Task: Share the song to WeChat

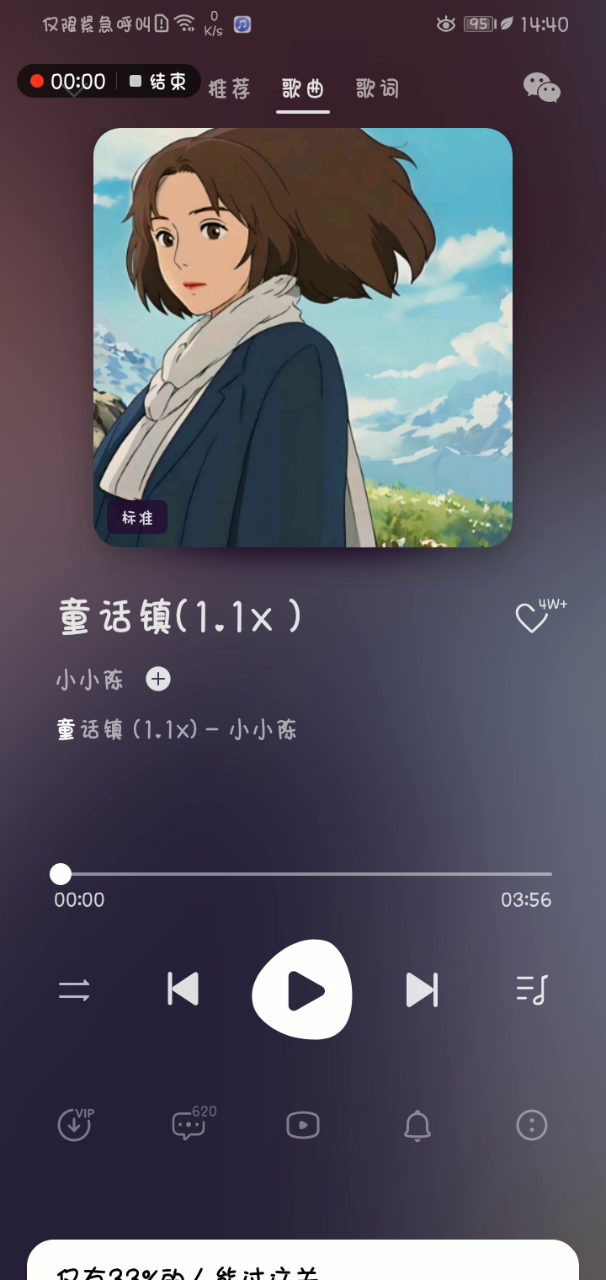Action: 542,88
